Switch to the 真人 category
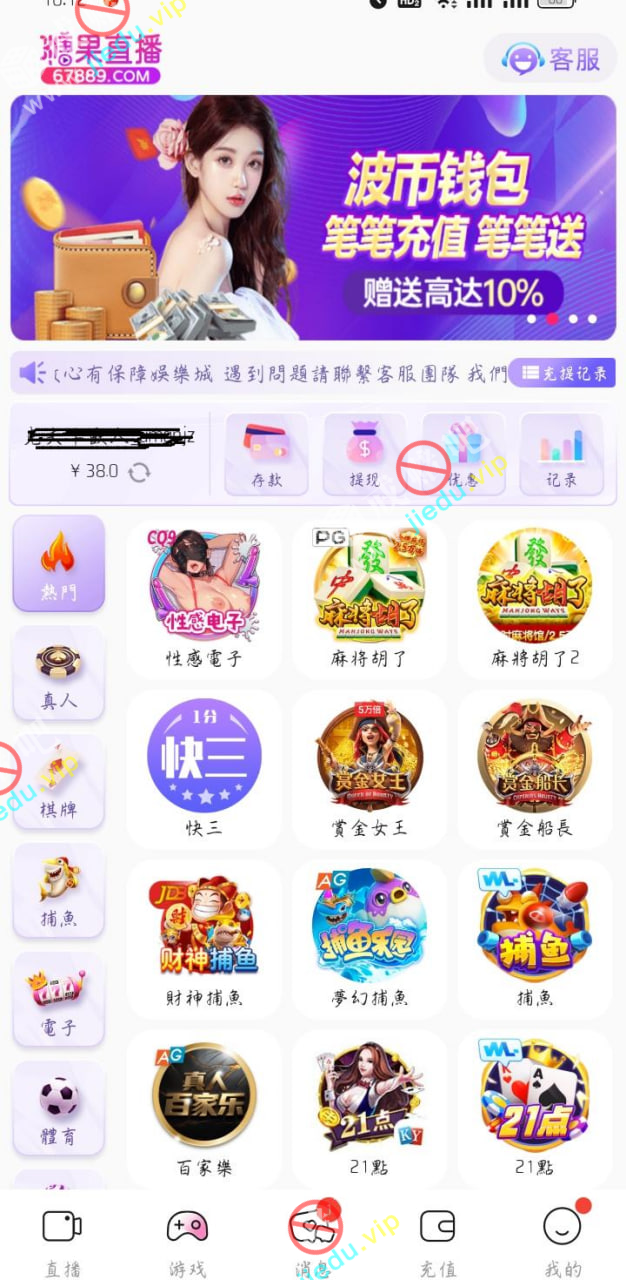Viewport: 626px width, 1280px height. tap(59, 673)
